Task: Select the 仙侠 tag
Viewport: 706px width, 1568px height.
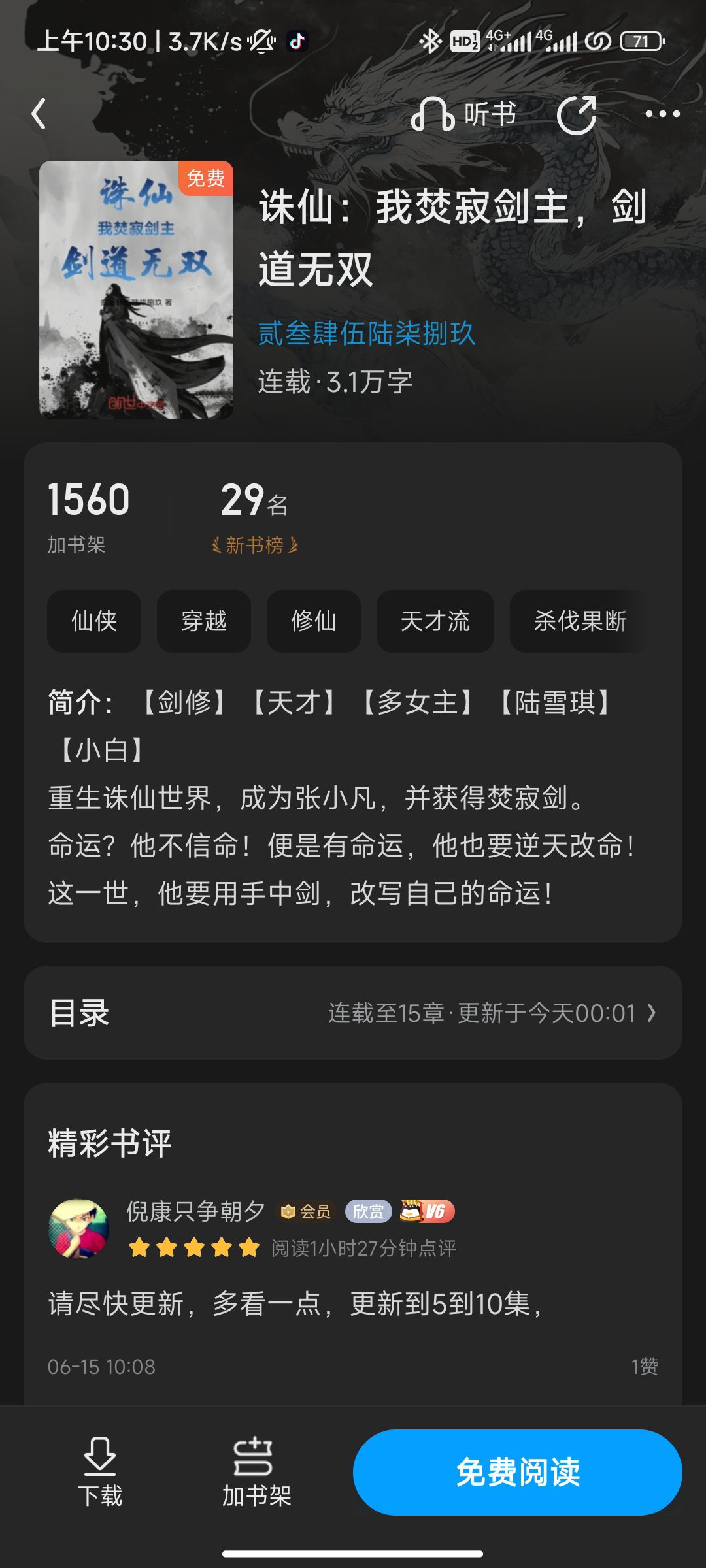Action: (x=94, y=621)
